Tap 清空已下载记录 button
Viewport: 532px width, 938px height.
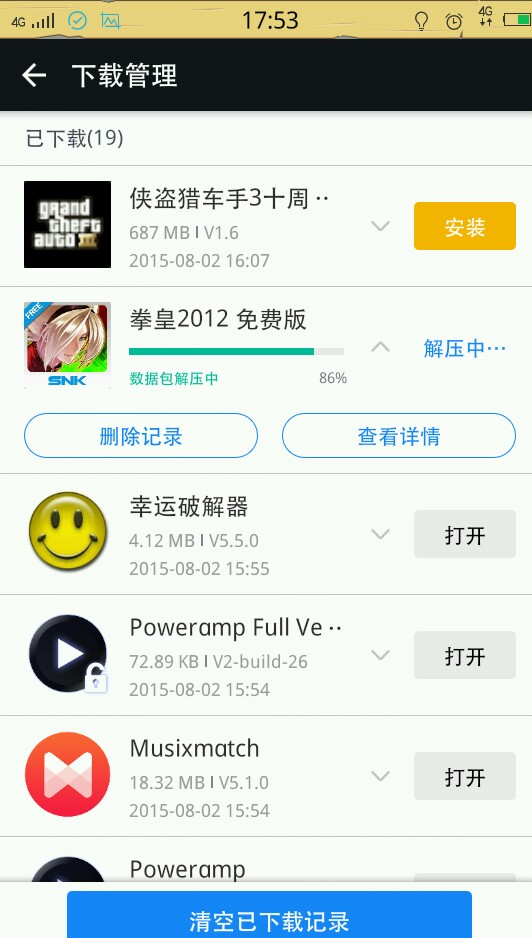[269, 915]
